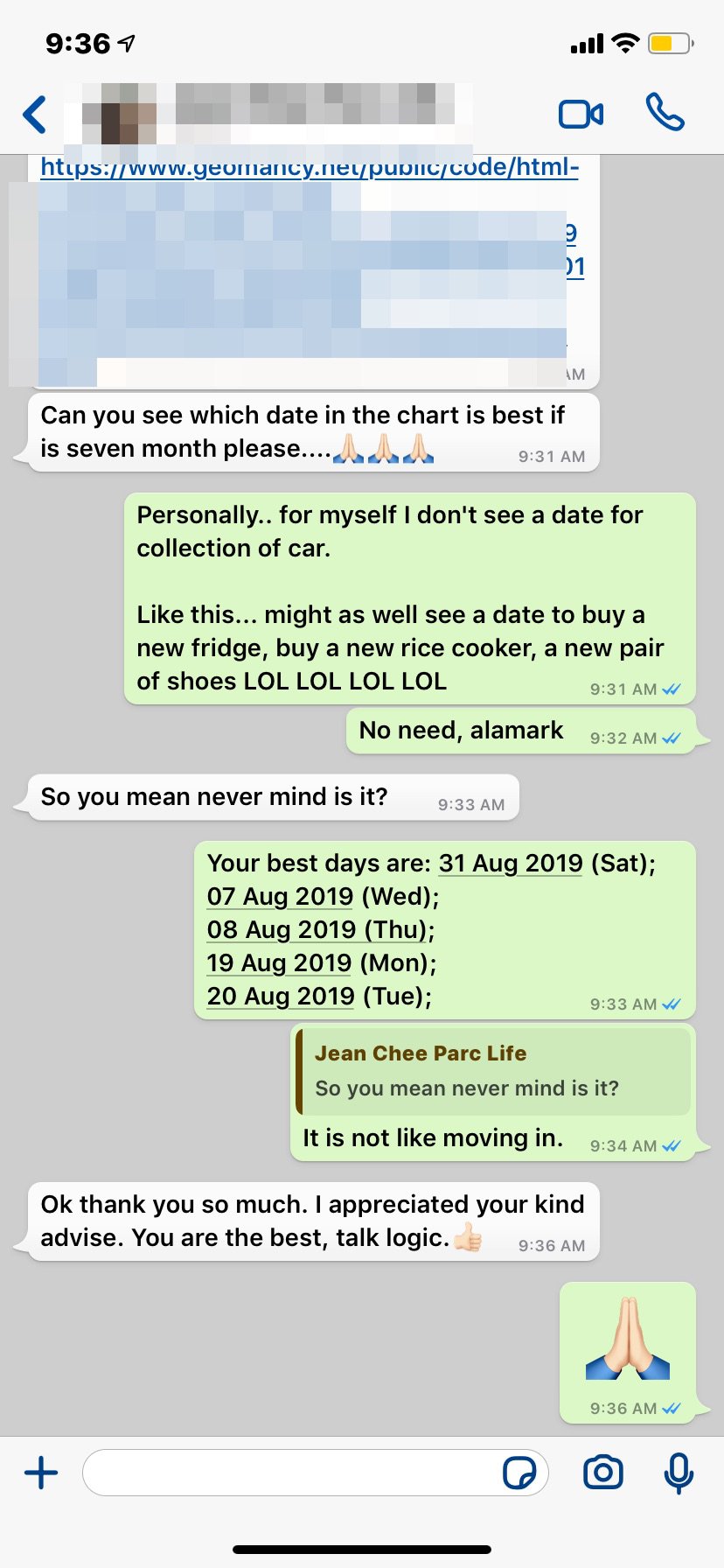
Task: Open the sticker picker
Action: 519,1473
